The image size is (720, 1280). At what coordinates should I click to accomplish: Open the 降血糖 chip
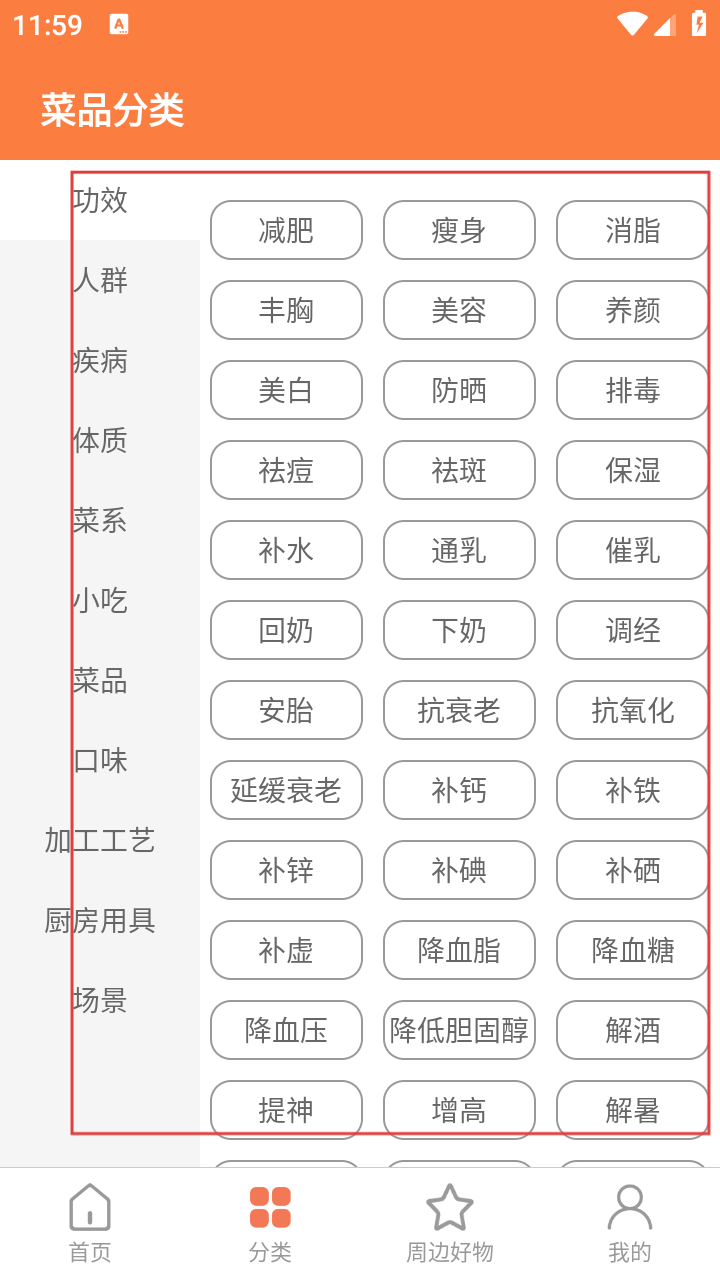pos(632,950)
